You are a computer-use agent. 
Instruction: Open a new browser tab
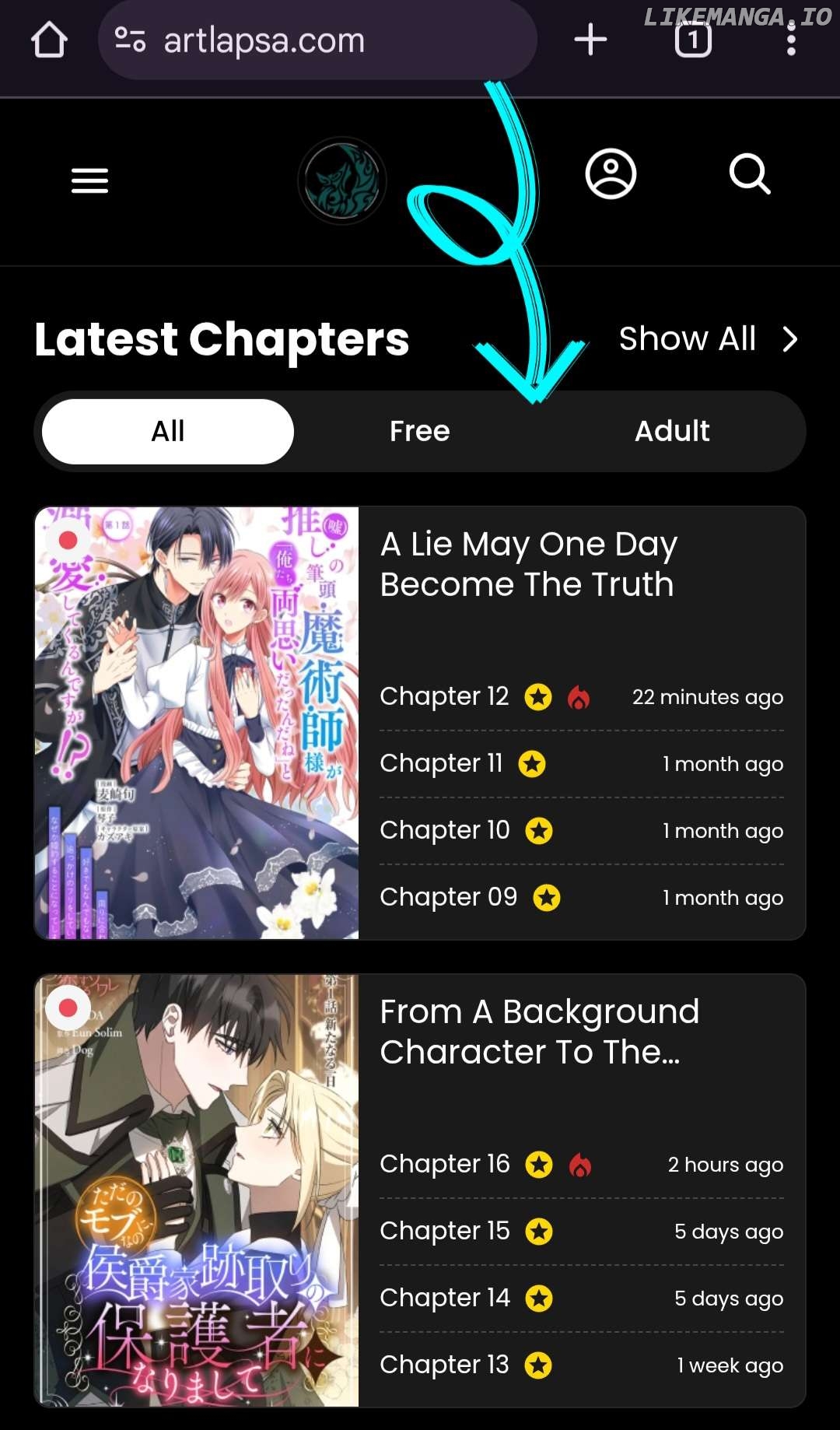[x=590, y=40]
